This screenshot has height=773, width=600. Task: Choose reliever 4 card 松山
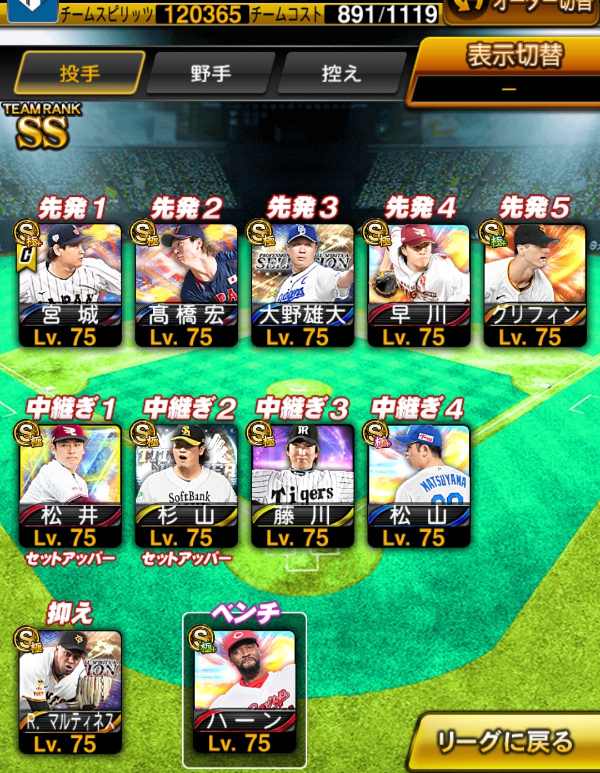click(419, 486)
